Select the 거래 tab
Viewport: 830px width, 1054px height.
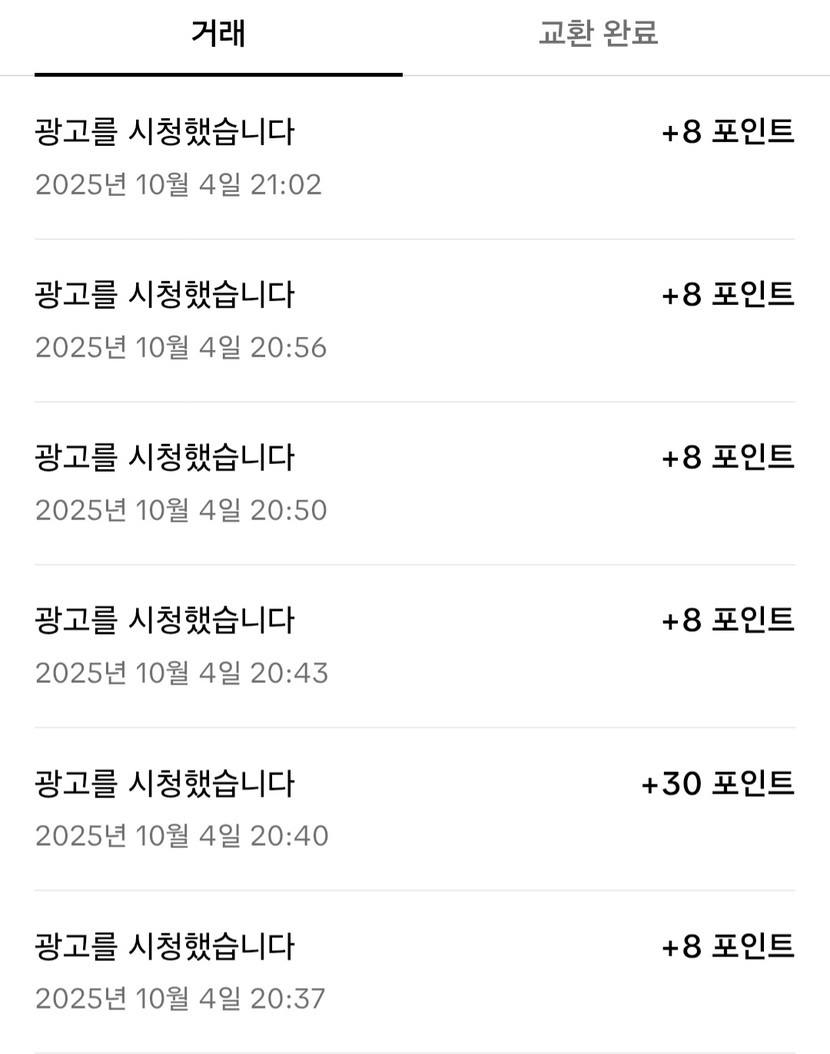coord(218,33)
